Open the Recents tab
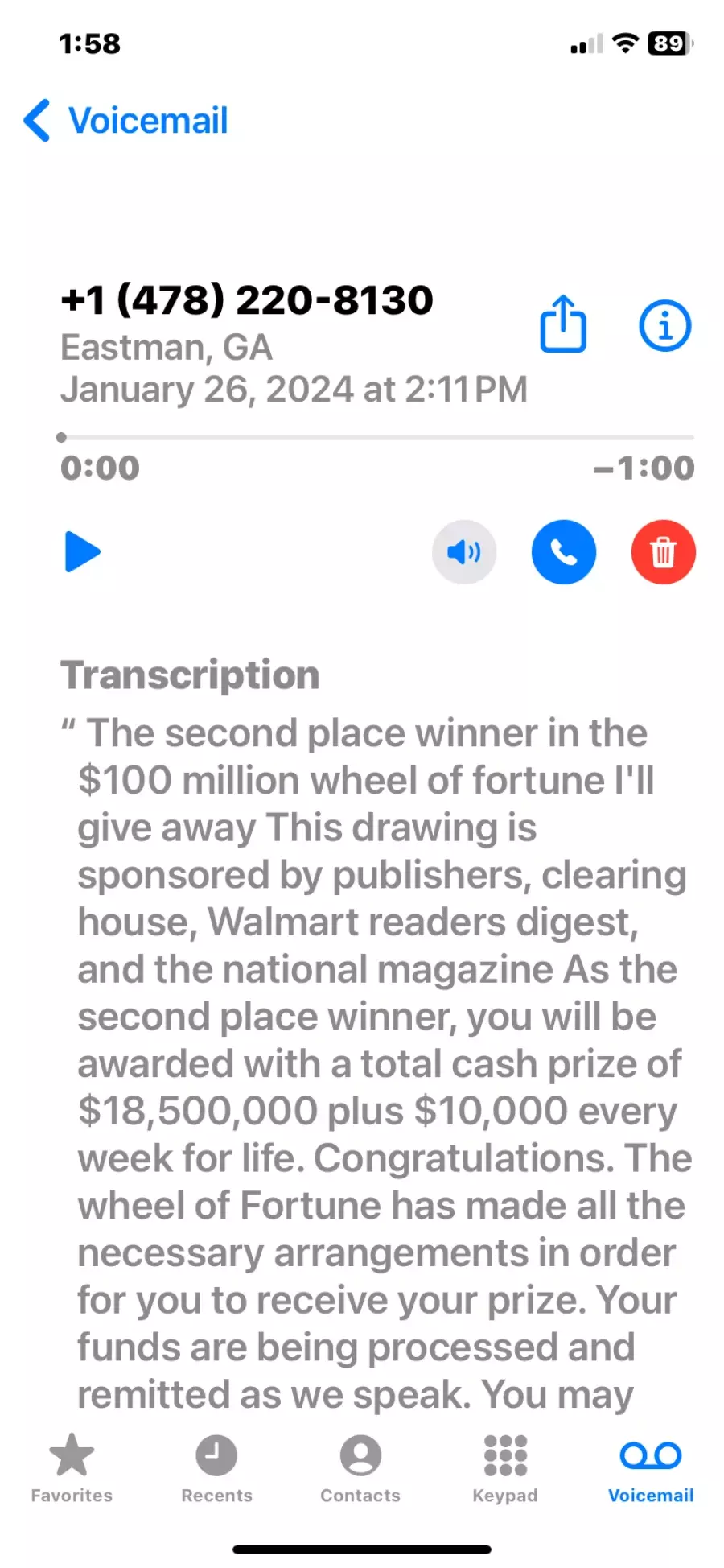This screenshot has width=724, height=1568. 216,1468
